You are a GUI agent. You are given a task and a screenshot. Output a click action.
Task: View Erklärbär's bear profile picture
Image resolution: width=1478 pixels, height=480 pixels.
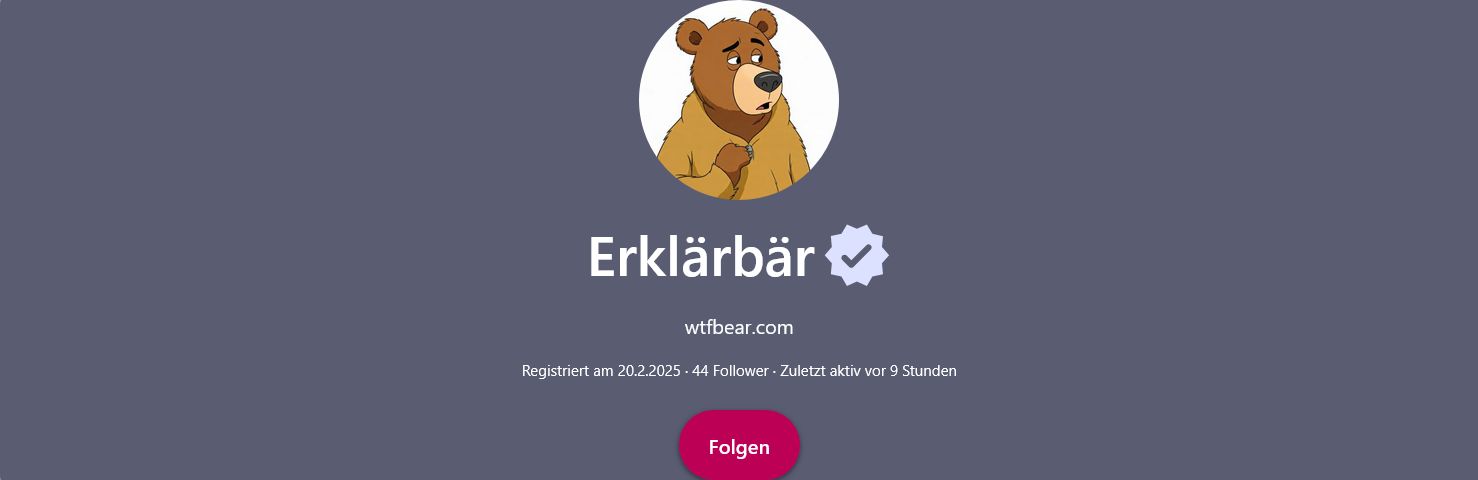739,100
